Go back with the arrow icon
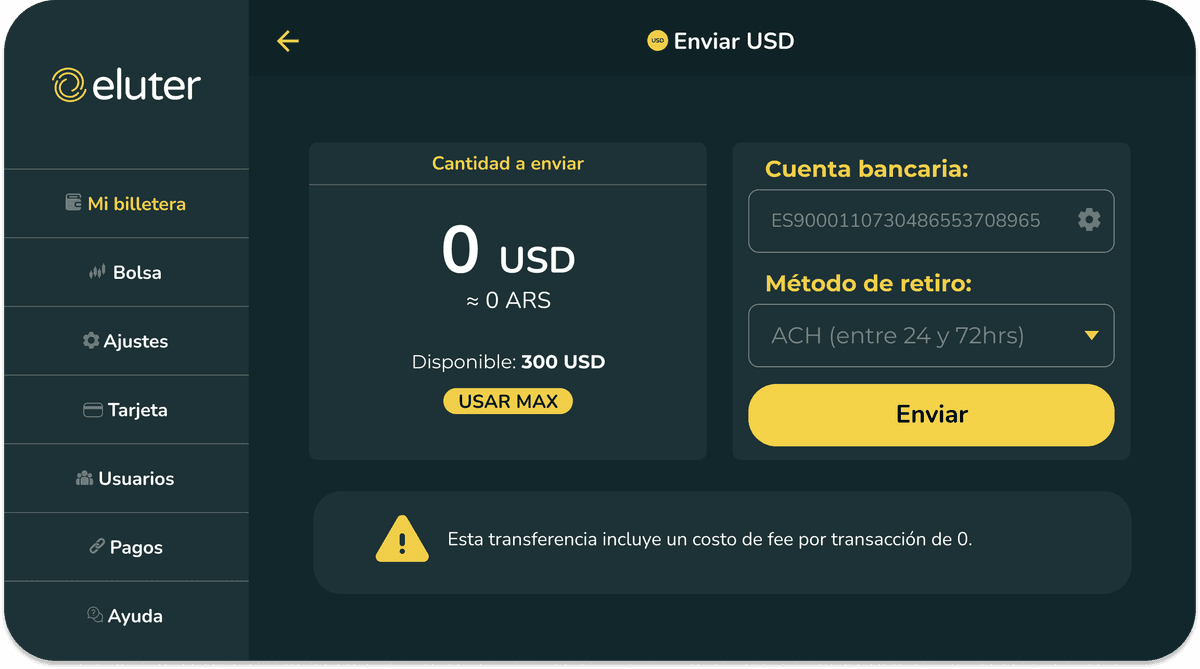This screenshot has width=1200, height=669. coord(288,41)
